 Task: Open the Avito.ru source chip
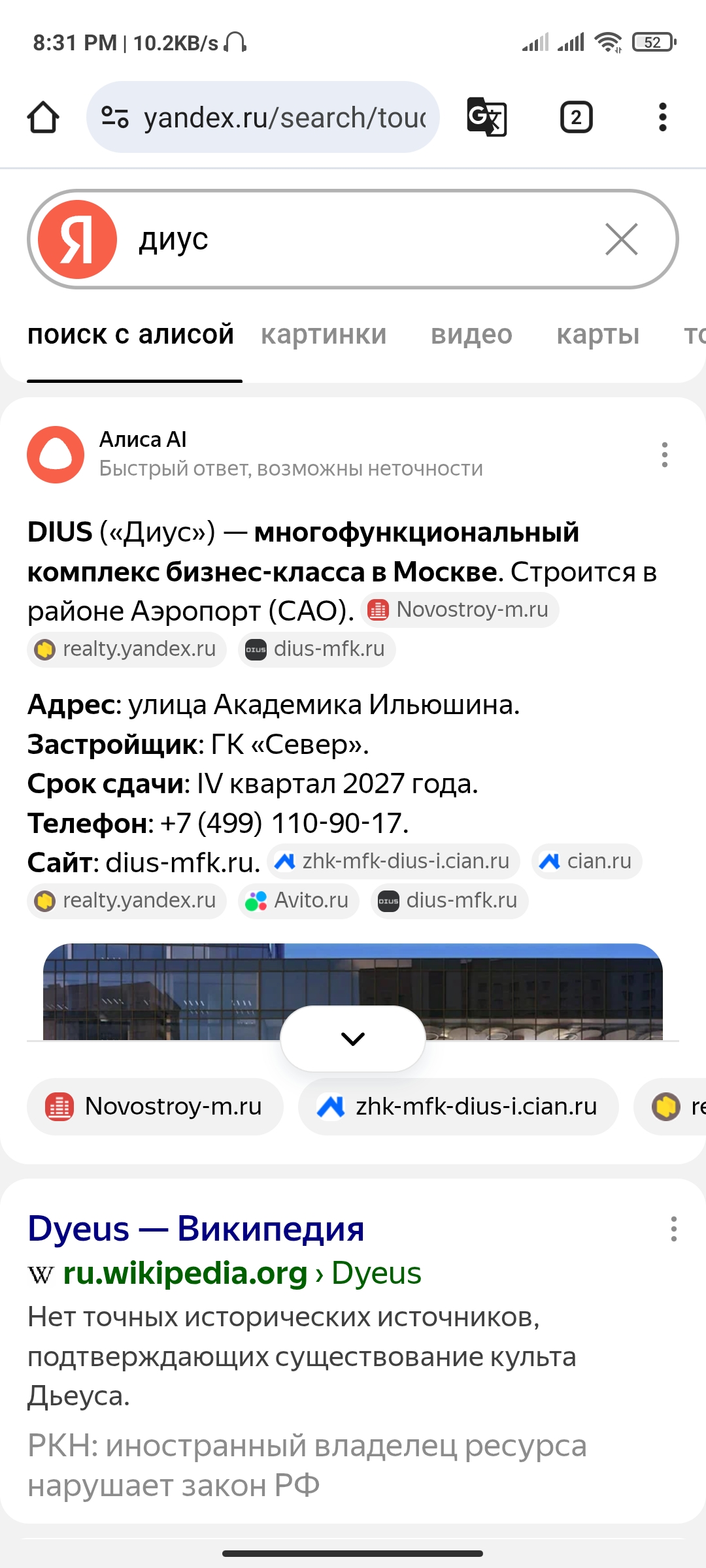(298, 901)
